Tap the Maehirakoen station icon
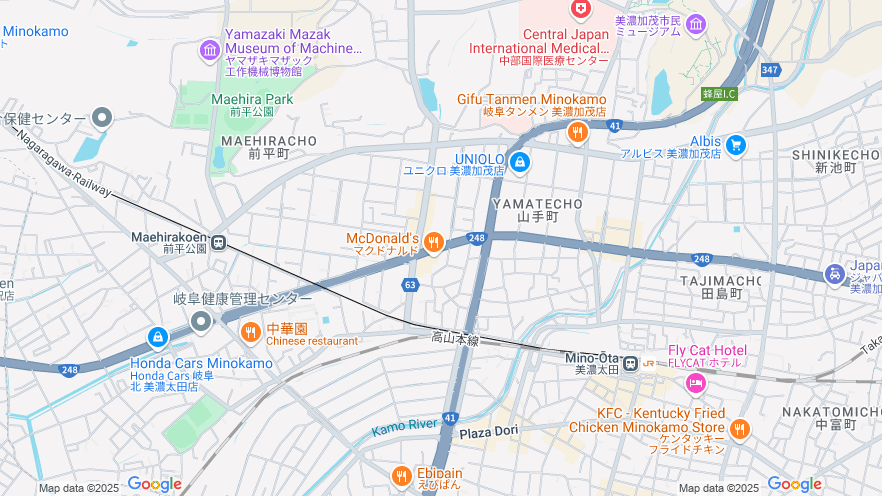Viewport: 882px width, 496px height. (x=218, y=243)
